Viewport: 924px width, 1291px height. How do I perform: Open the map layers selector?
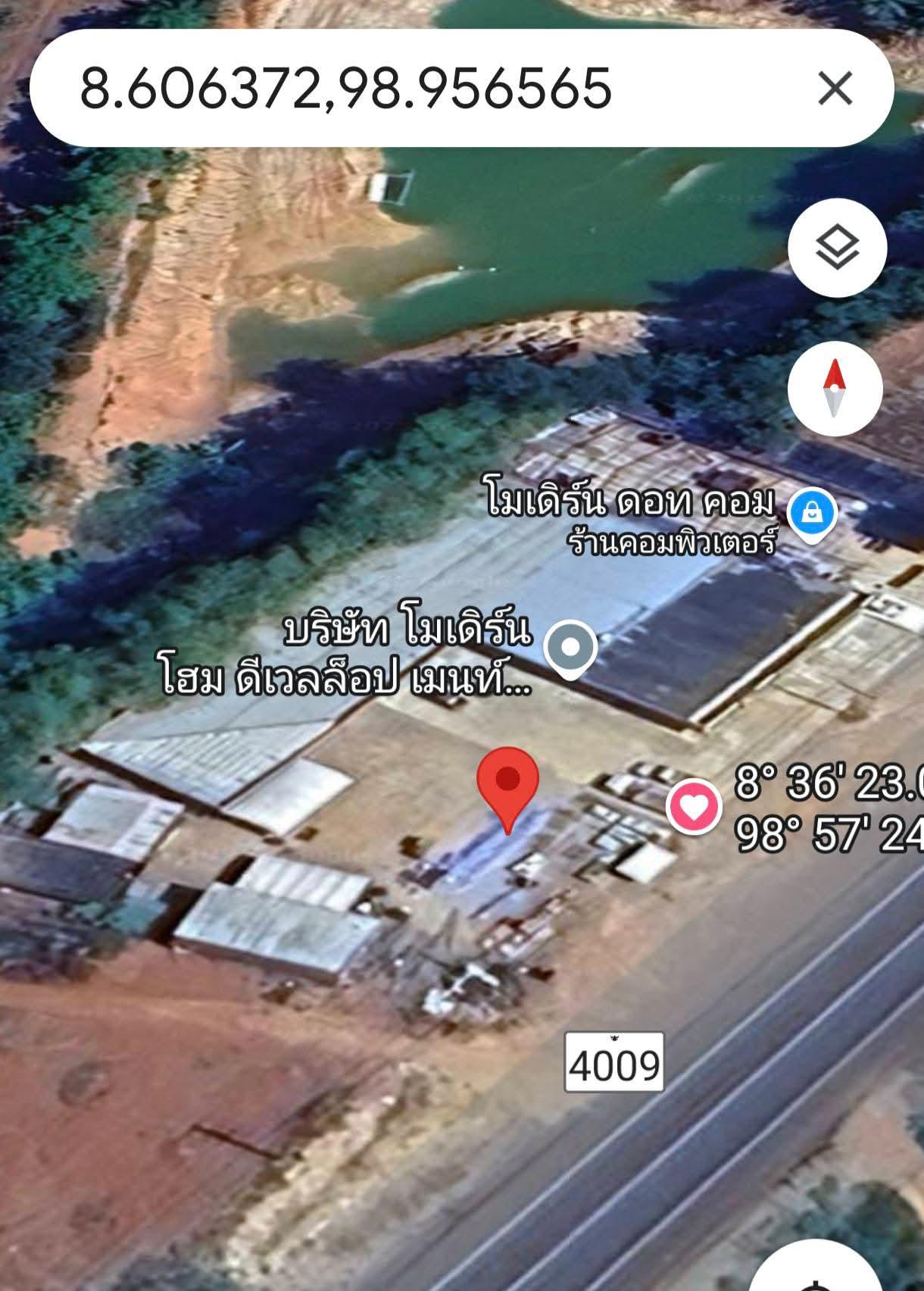(x=837, y=248)
